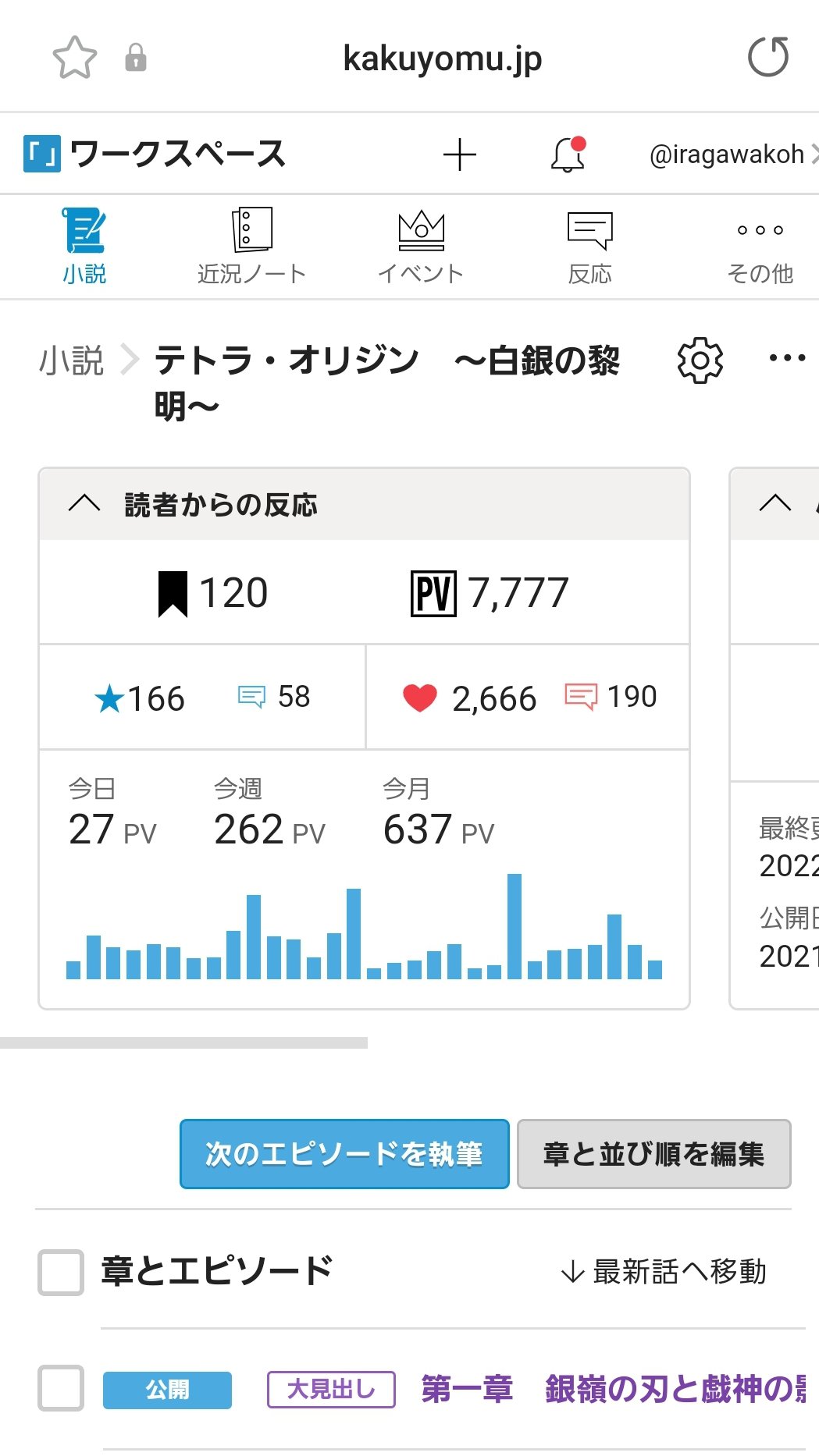The width and height of the screenshot is (819, 1456).
Task: Reload the kakuyomu.jp page
Action: tap(767, 58)
